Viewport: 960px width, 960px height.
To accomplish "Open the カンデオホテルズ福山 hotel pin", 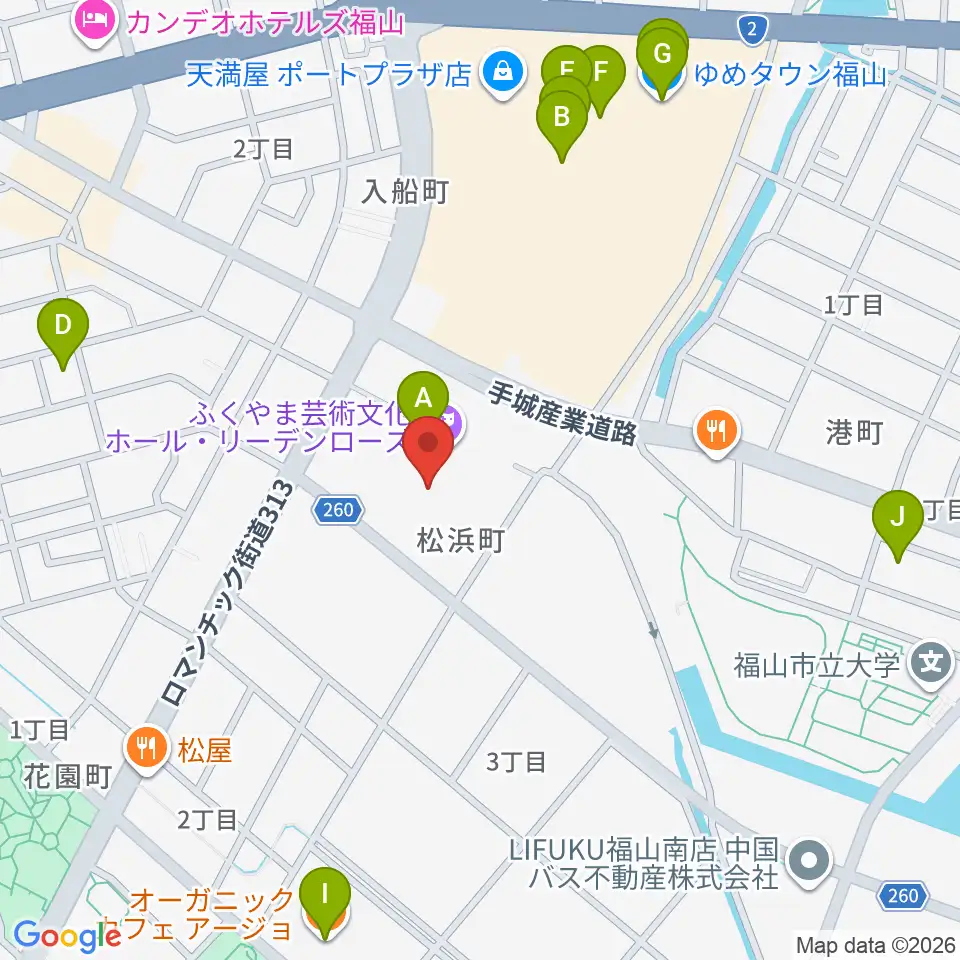I will pos(95,24).
